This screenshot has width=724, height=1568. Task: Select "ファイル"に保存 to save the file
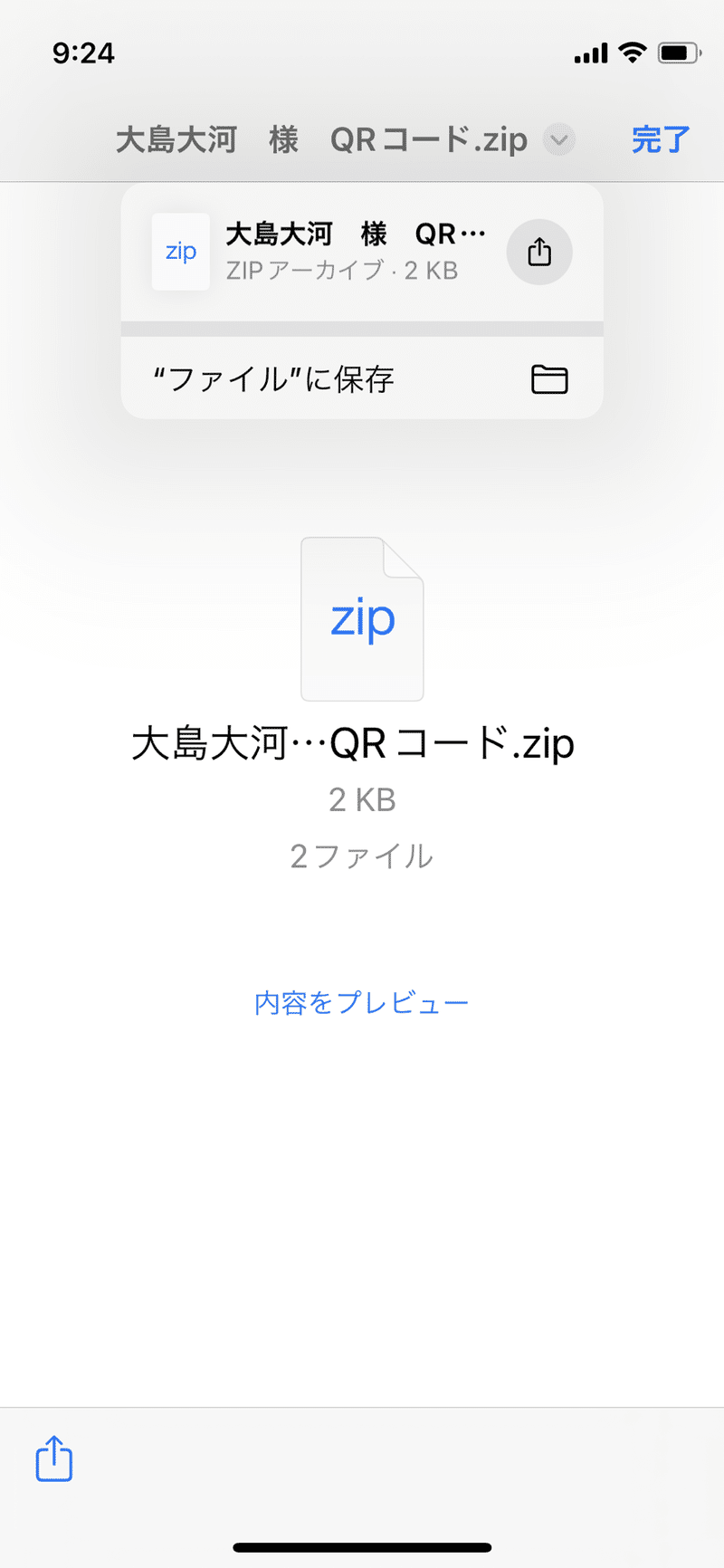click(x=362, y=378)
